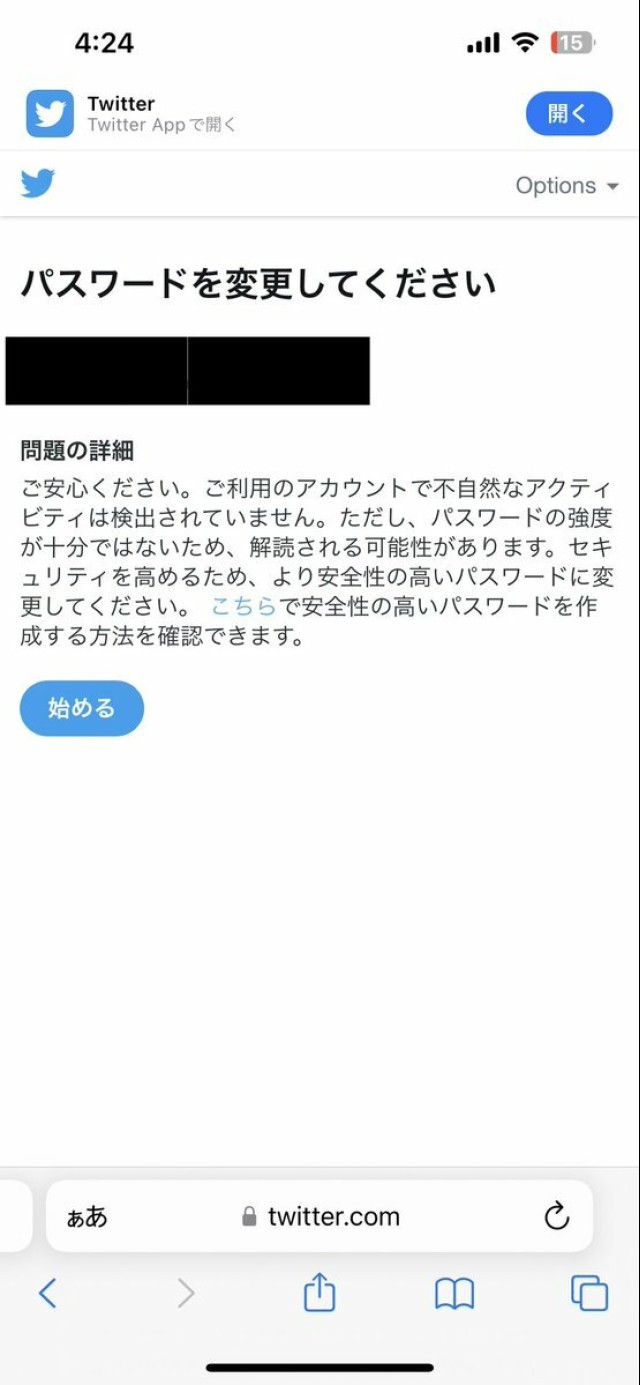The image size is (640, 1385).
Task: Expand the Options dropdown
Action: point(566,186)
